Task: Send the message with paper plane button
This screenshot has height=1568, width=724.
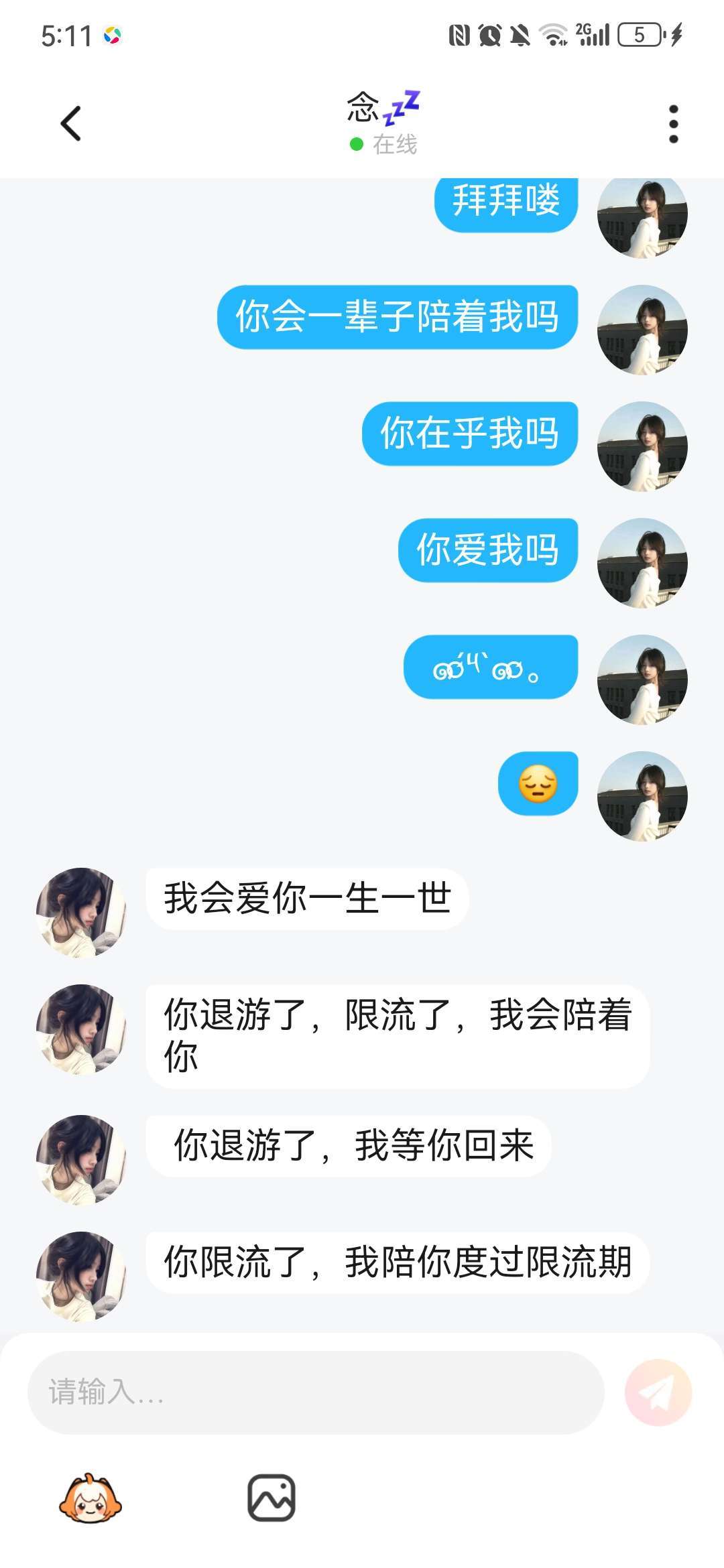Action: tap(658, 1392)
